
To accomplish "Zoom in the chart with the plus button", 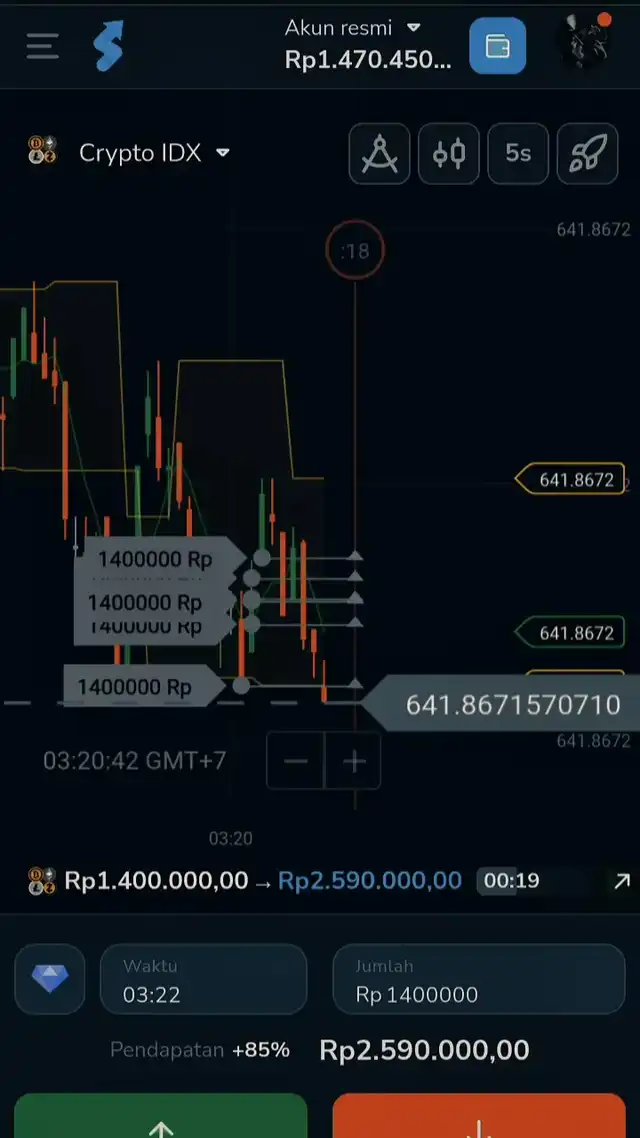I will (354, 762).
